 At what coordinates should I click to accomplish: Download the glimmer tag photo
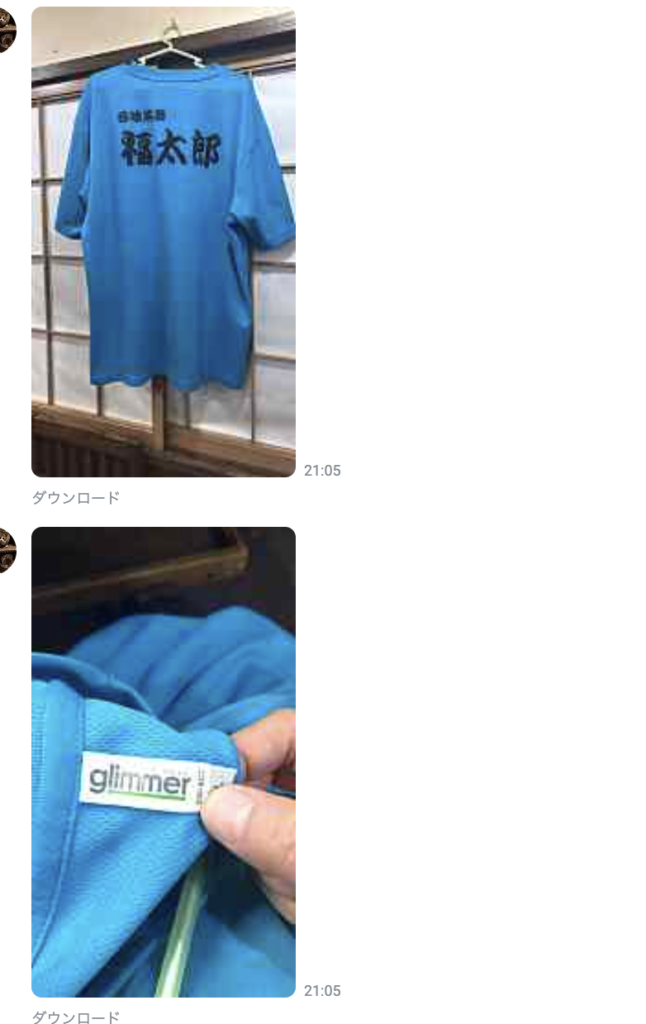pyautogui.click(x=75, y=1017)
